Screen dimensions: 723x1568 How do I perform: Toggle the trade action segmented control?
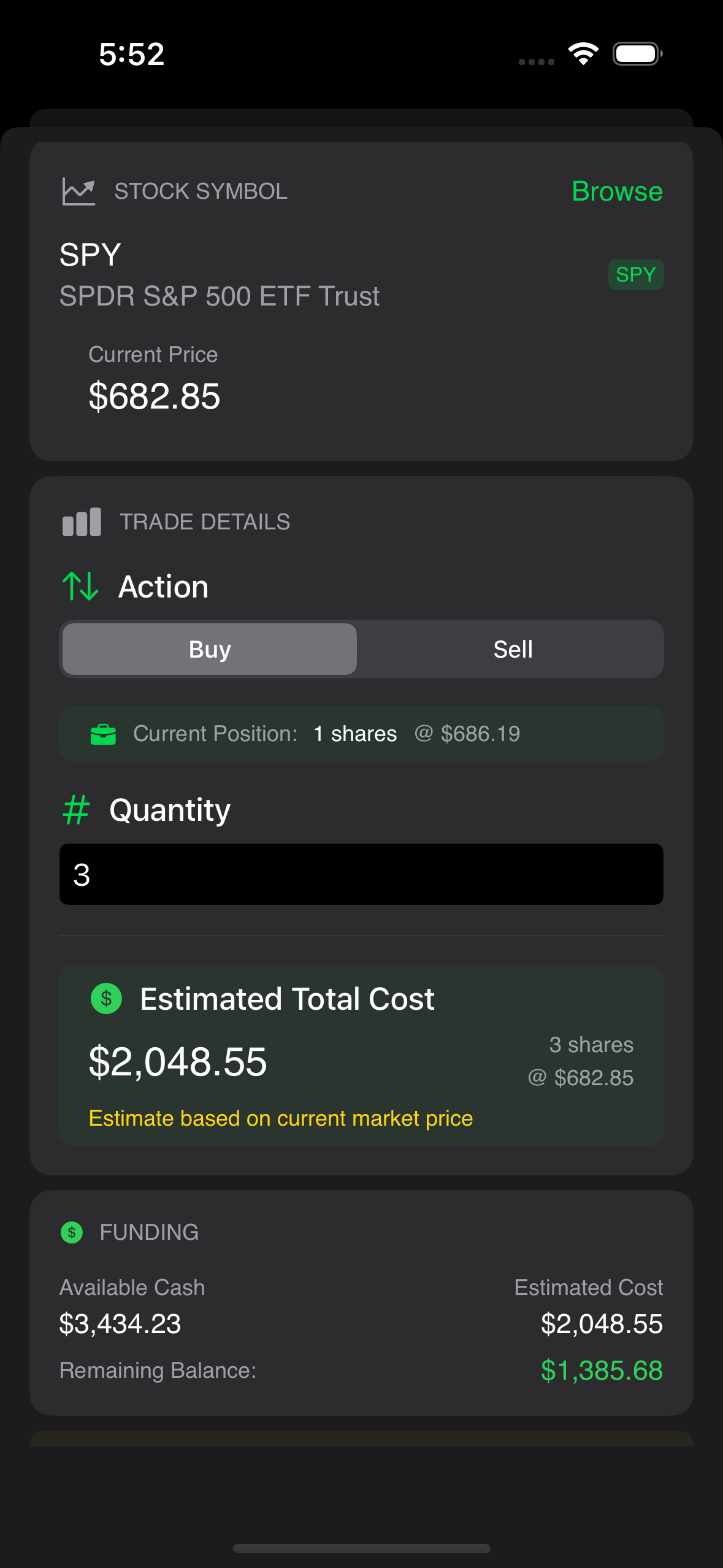(x=362, y=648)
